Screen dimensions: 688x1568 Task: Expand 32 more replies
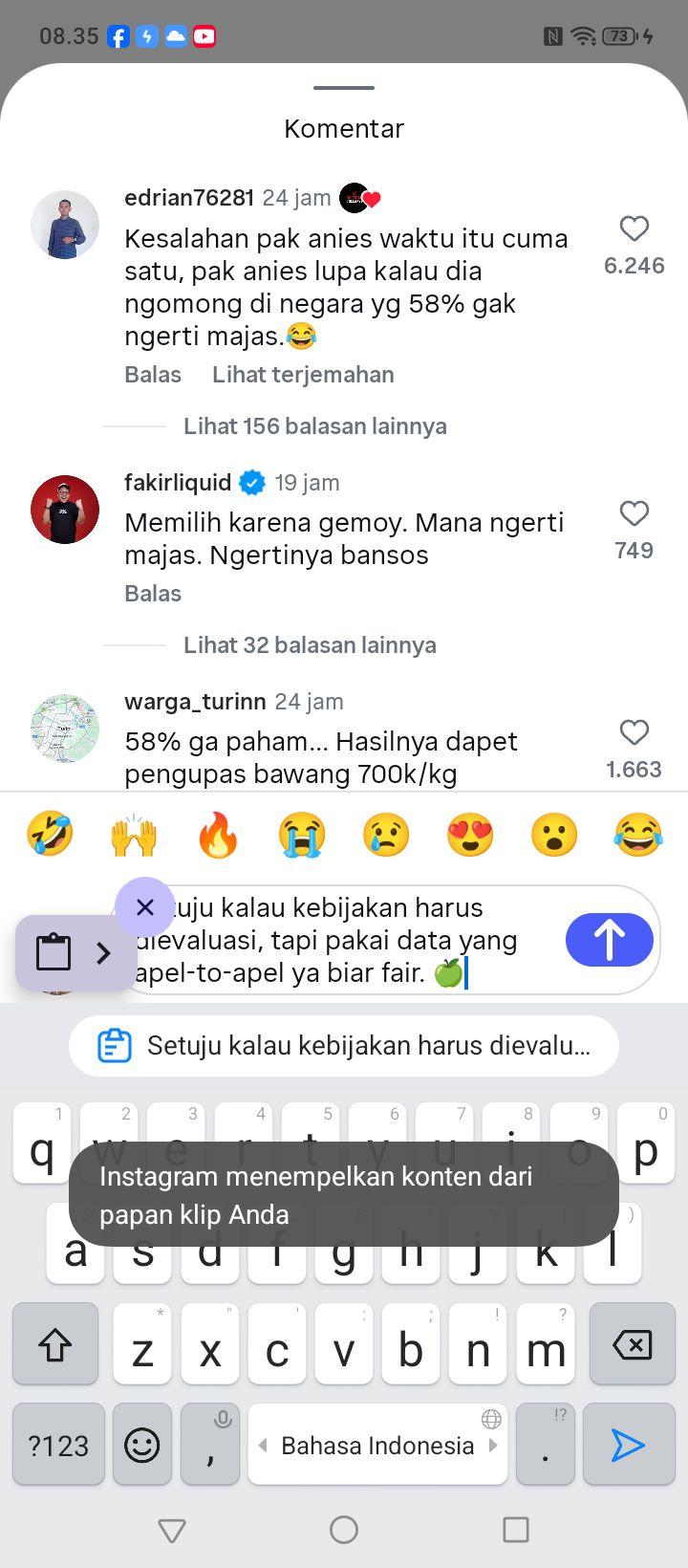(310, 644)
